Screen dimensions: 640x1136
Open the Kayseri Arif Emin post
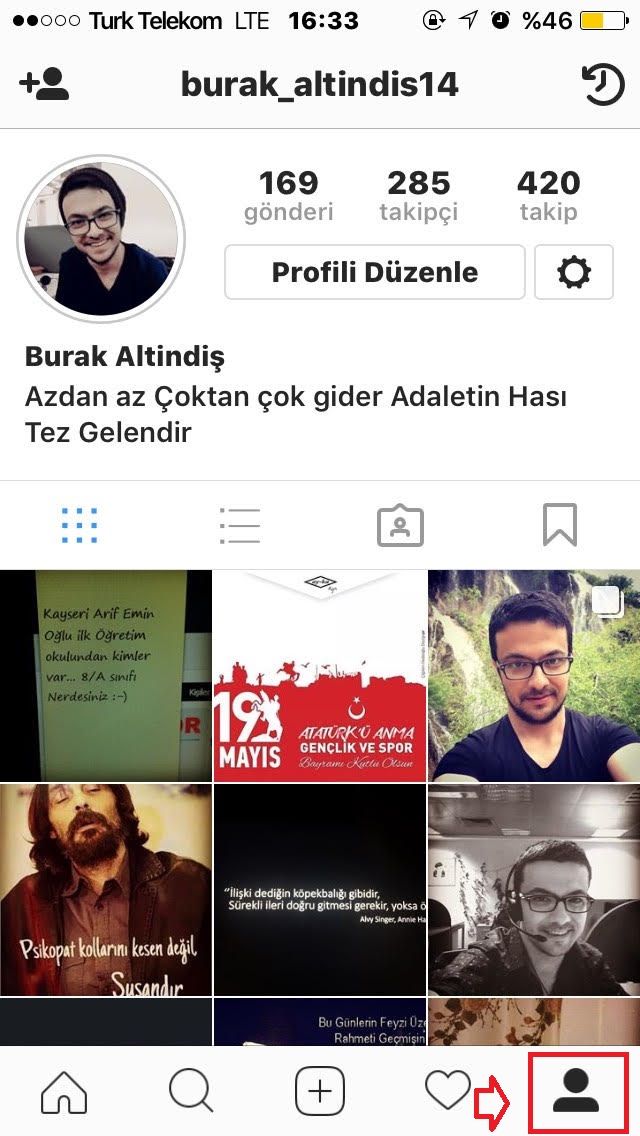(x=106, y=676)
